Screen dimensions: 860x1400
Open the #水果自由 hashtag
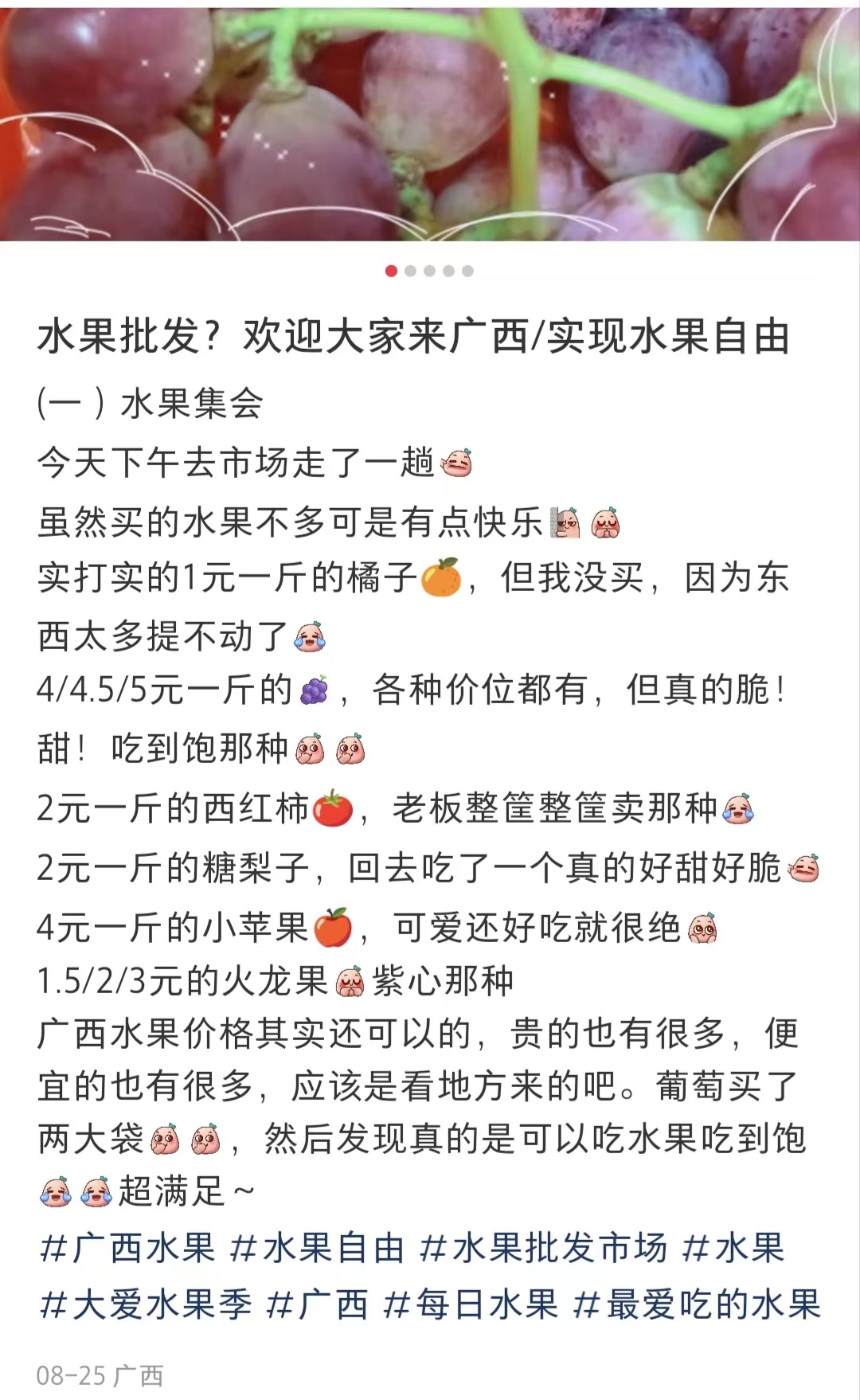[317, 1248]
